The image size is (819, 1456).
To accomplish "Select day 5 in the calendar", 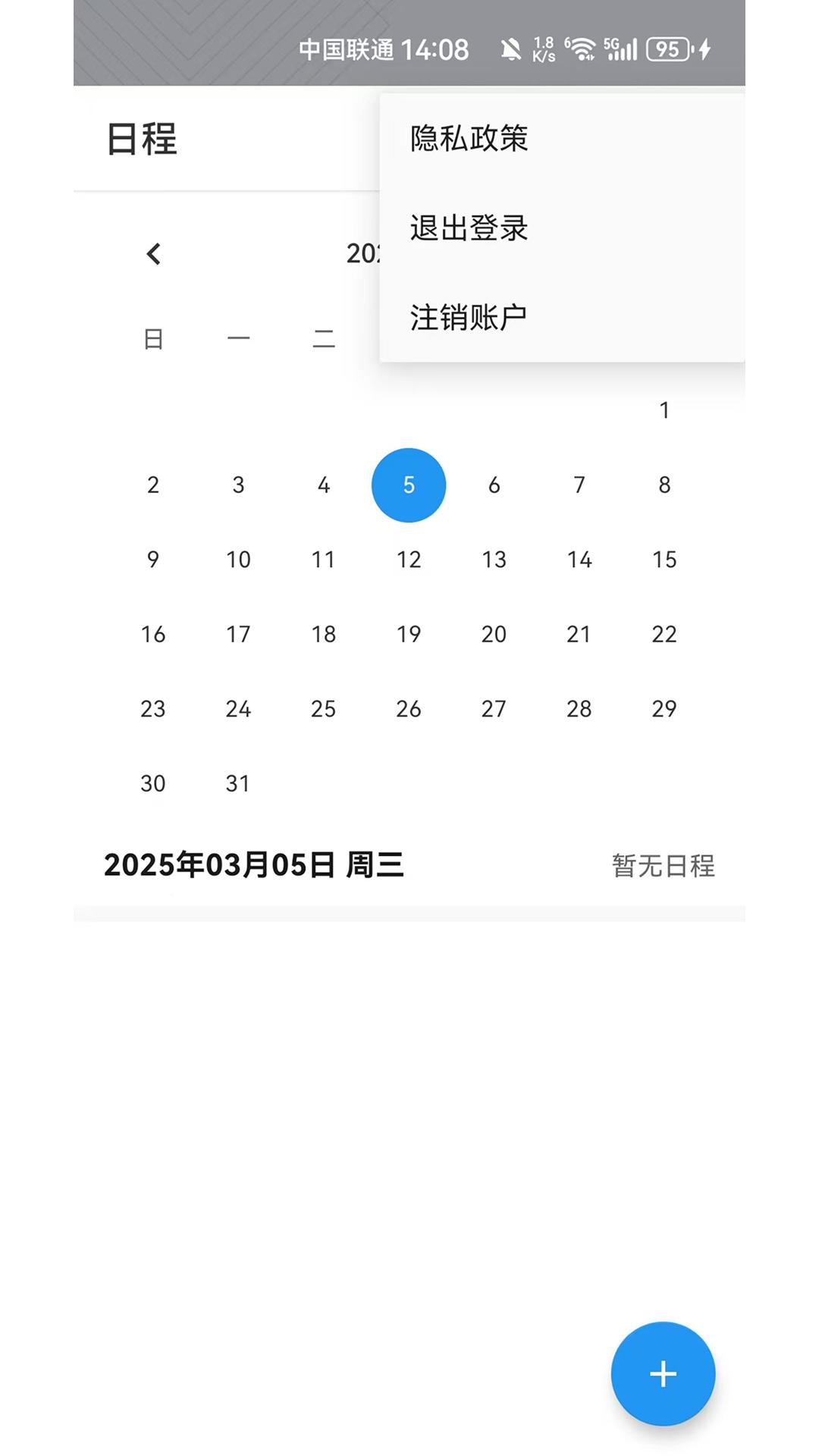I will (x=409, y=485).
